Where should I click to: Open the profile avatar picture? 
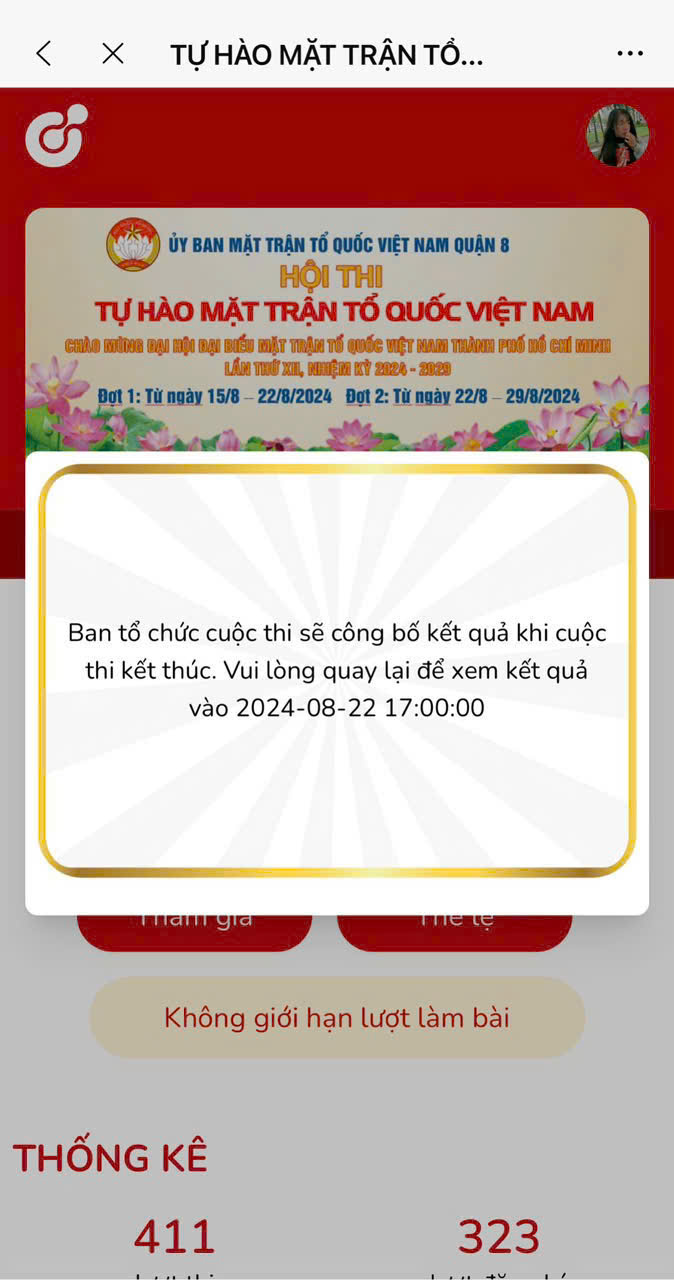(x=617, y=135)
